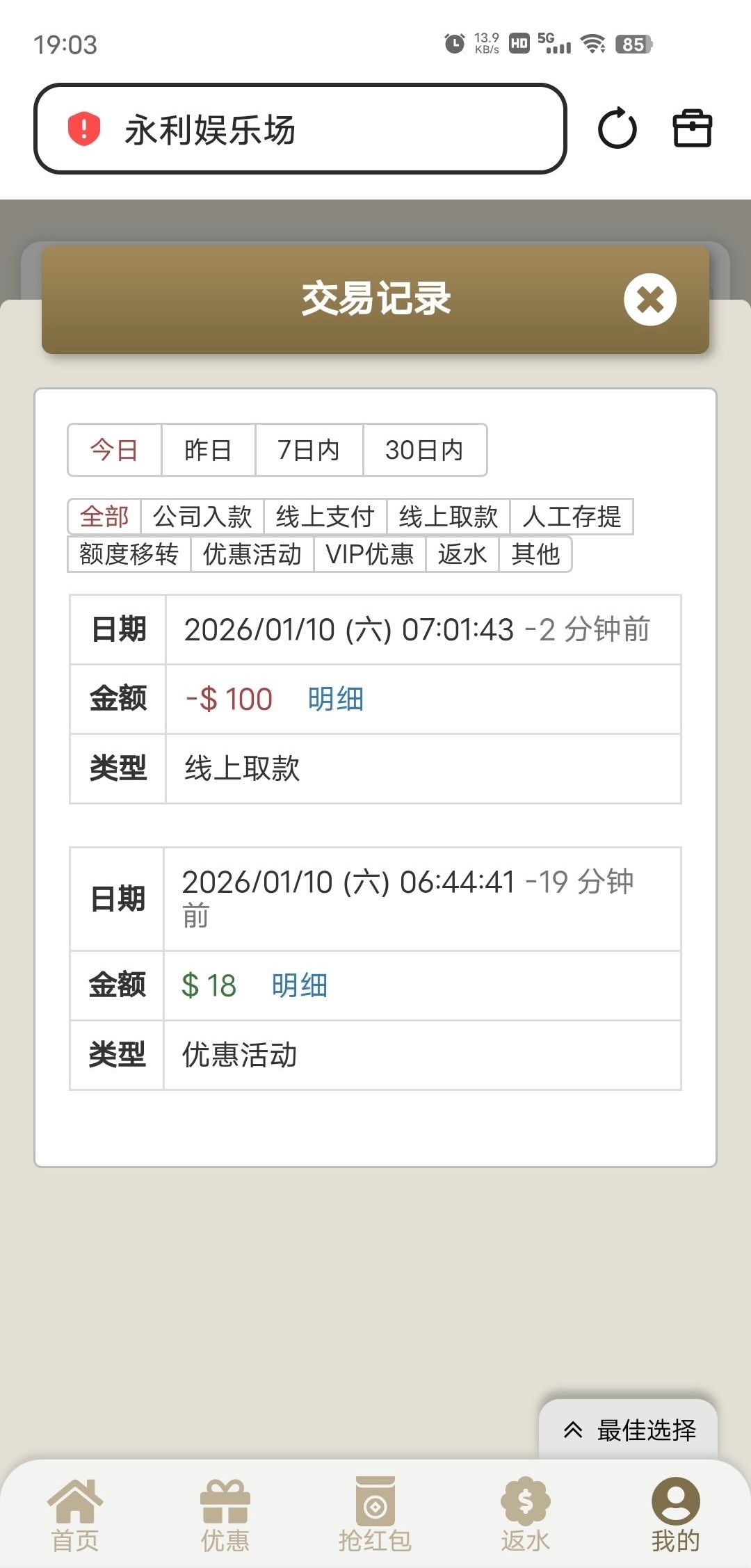Go to the 首页 tab

point(75,1516)
